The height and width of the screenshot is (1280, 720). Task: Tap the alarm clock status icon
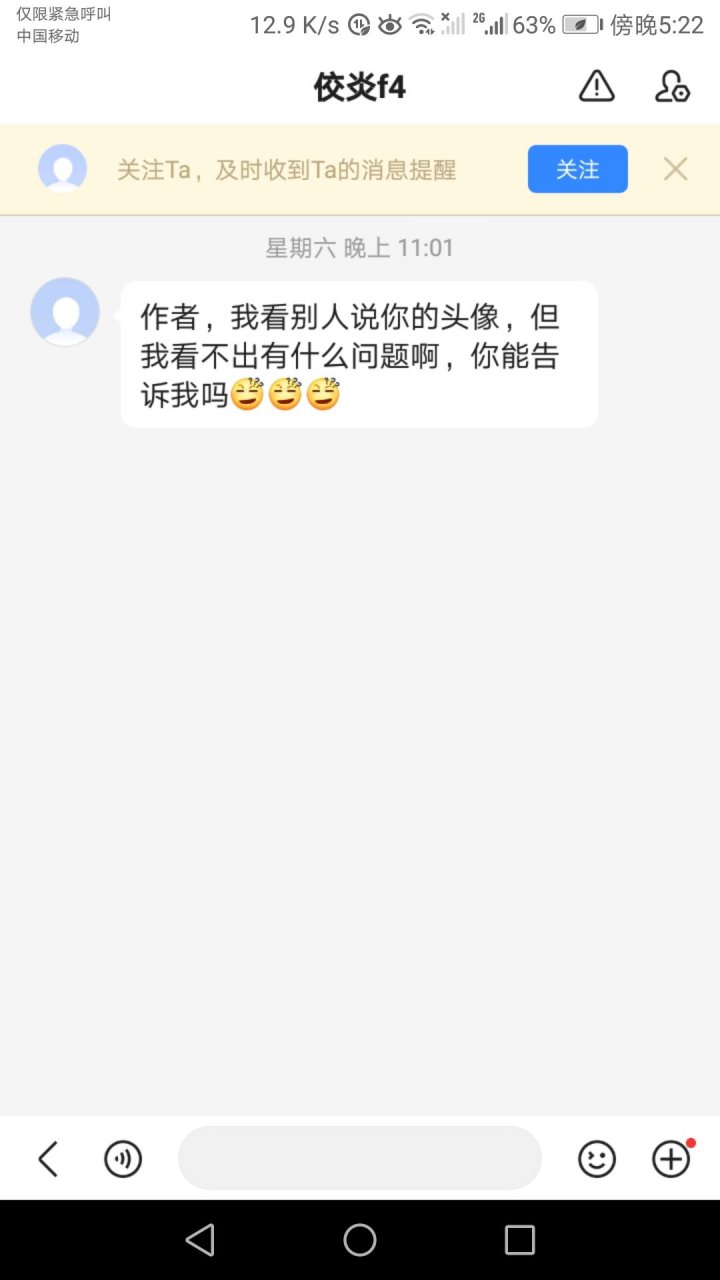click(x=358, y=24)
